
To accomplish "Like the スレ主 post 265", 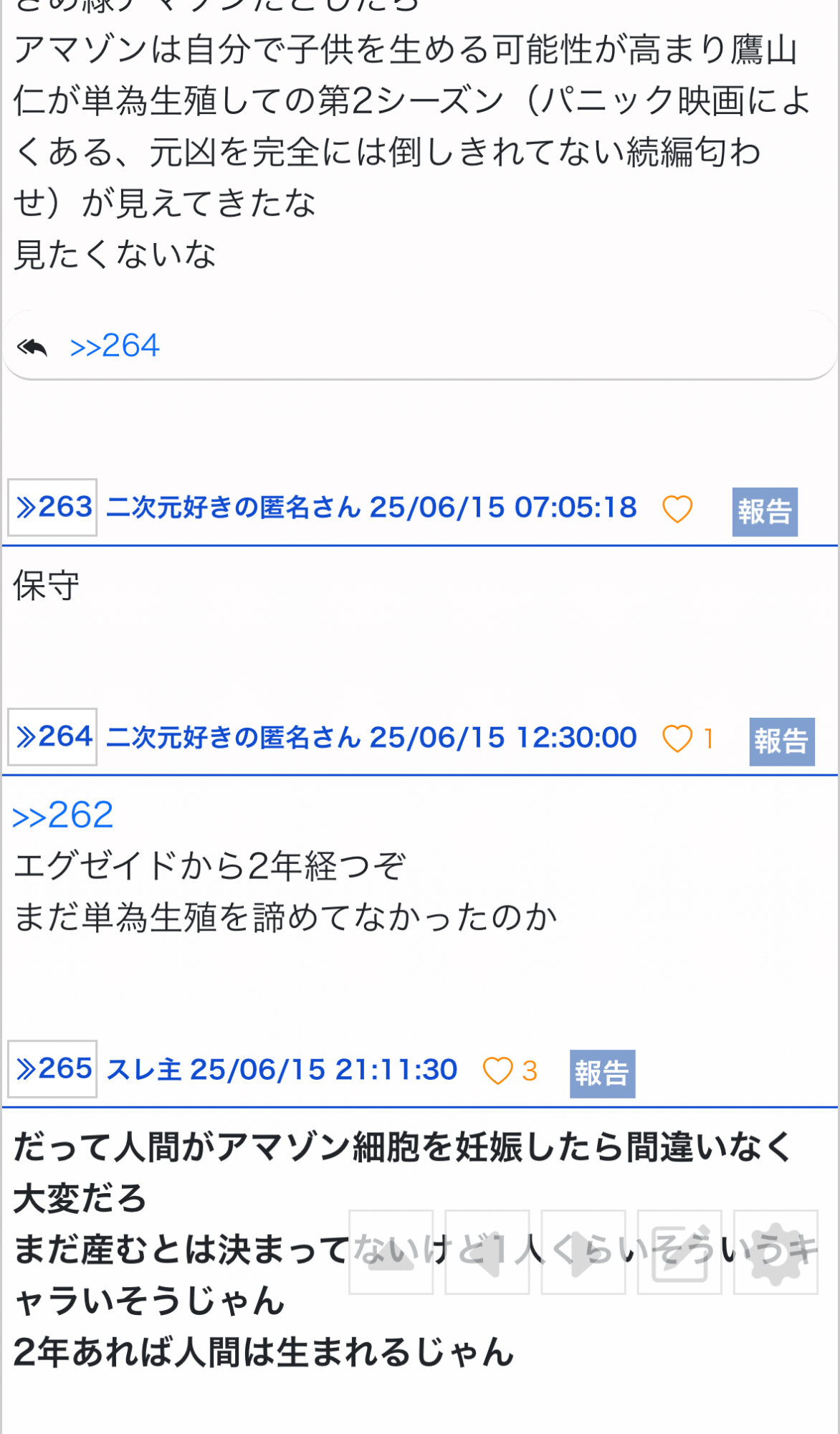I will click(497, 1071).
